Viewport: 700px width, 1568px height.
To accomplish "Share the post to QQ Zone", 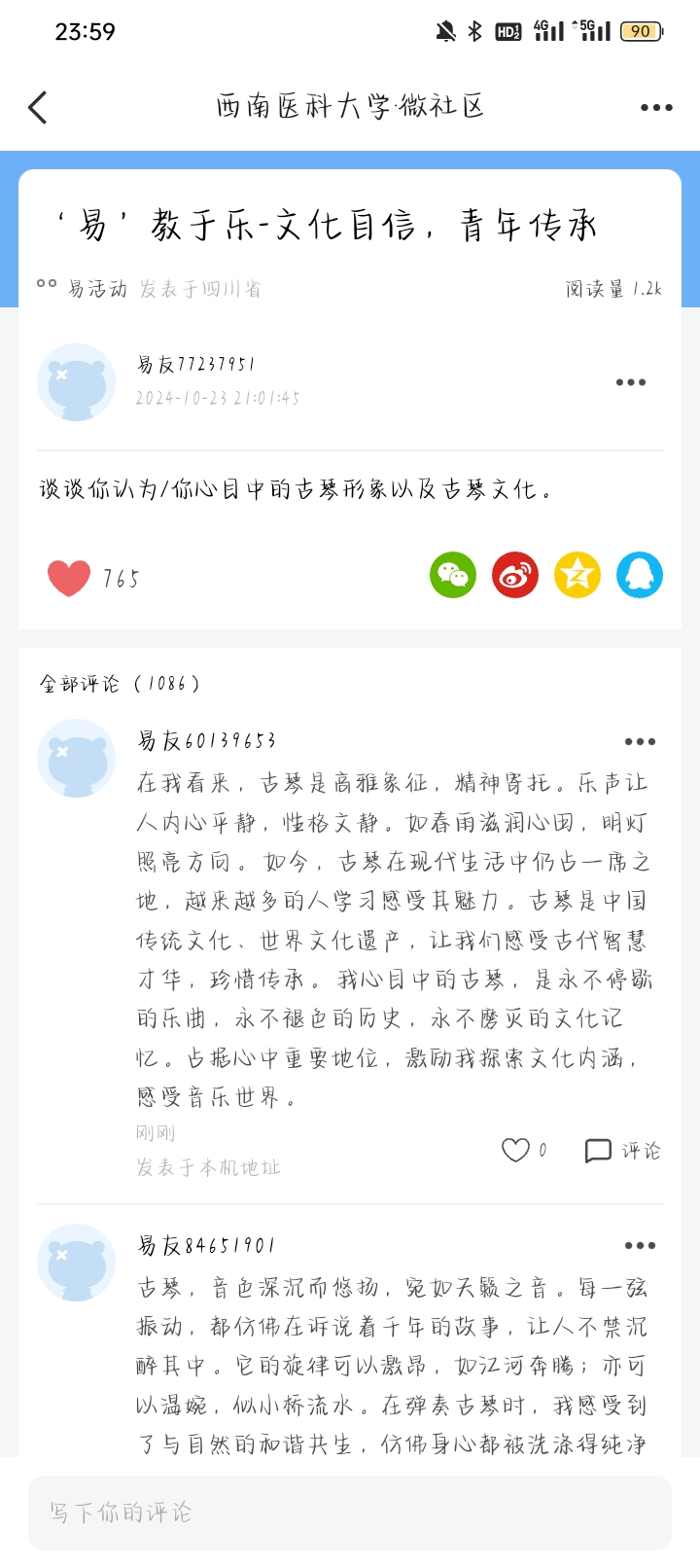I will tap(577, 575).
